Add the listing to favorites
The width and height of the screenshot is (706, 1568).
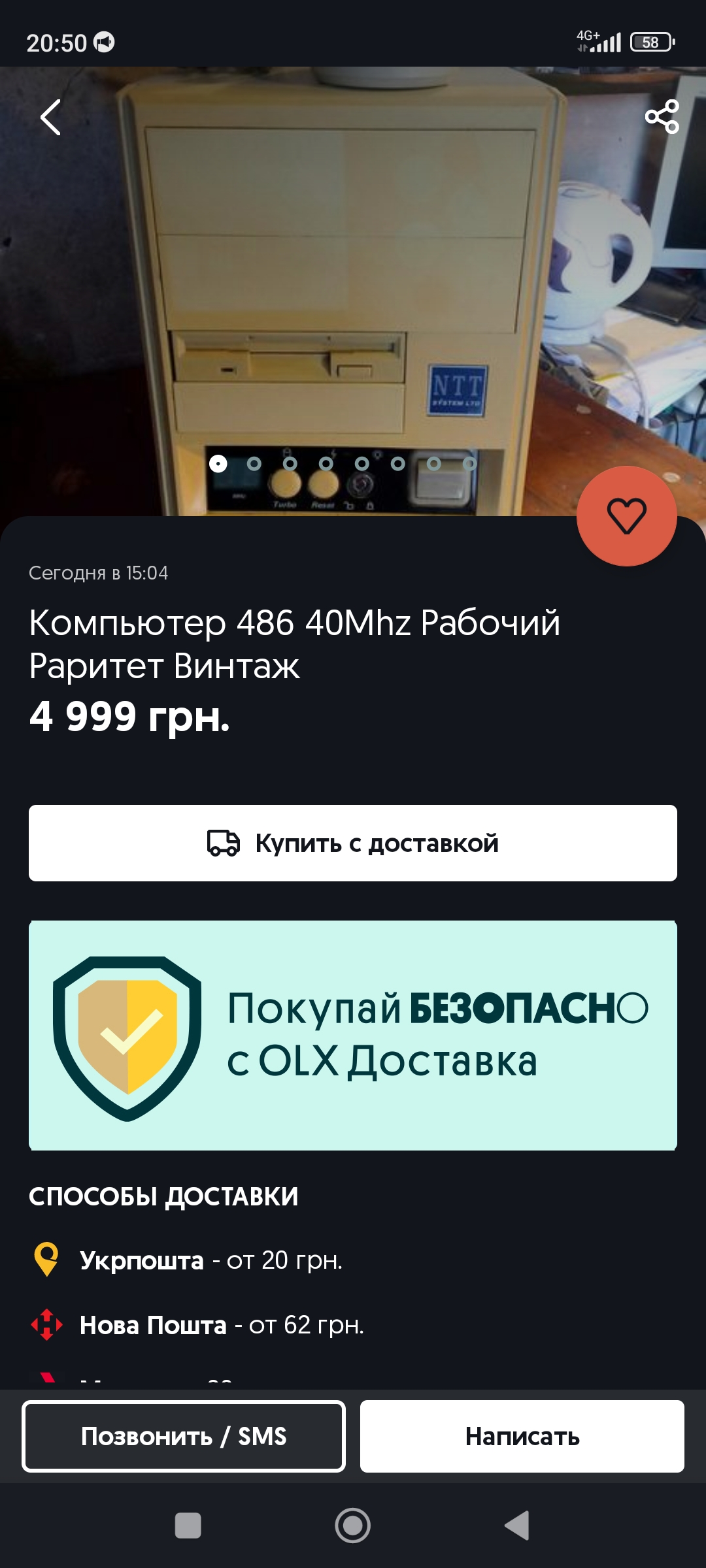point(626,516)
